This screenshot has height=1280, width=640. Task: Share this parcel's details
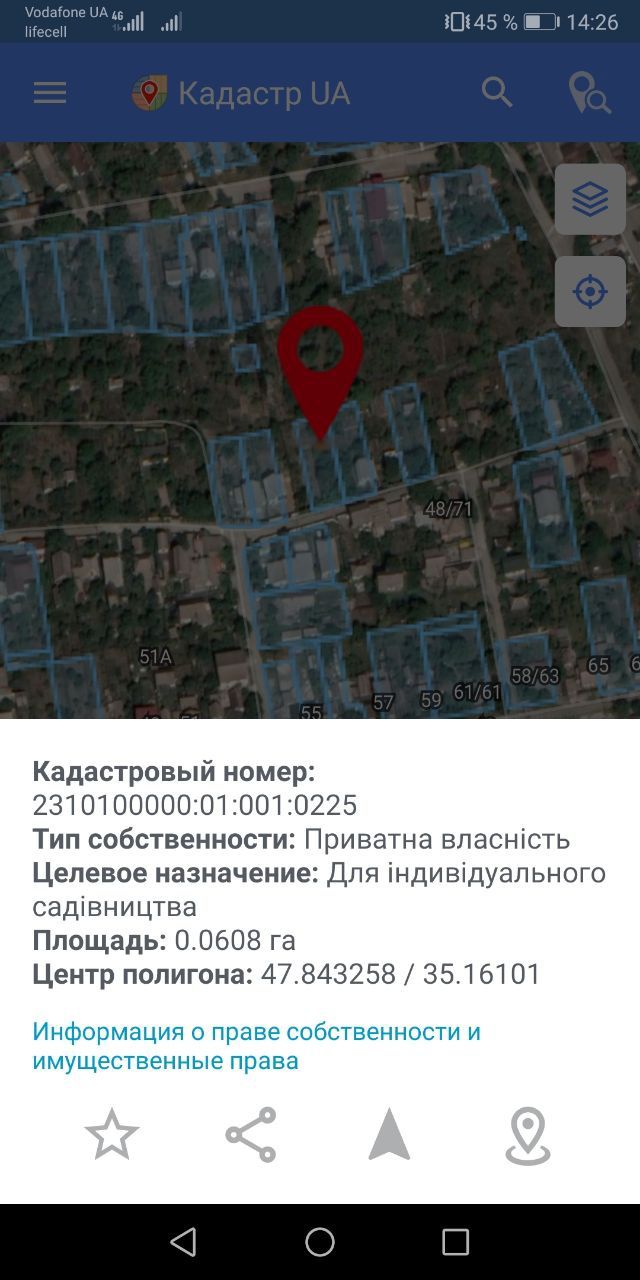pyautogui.click(x=250, y=1135)
